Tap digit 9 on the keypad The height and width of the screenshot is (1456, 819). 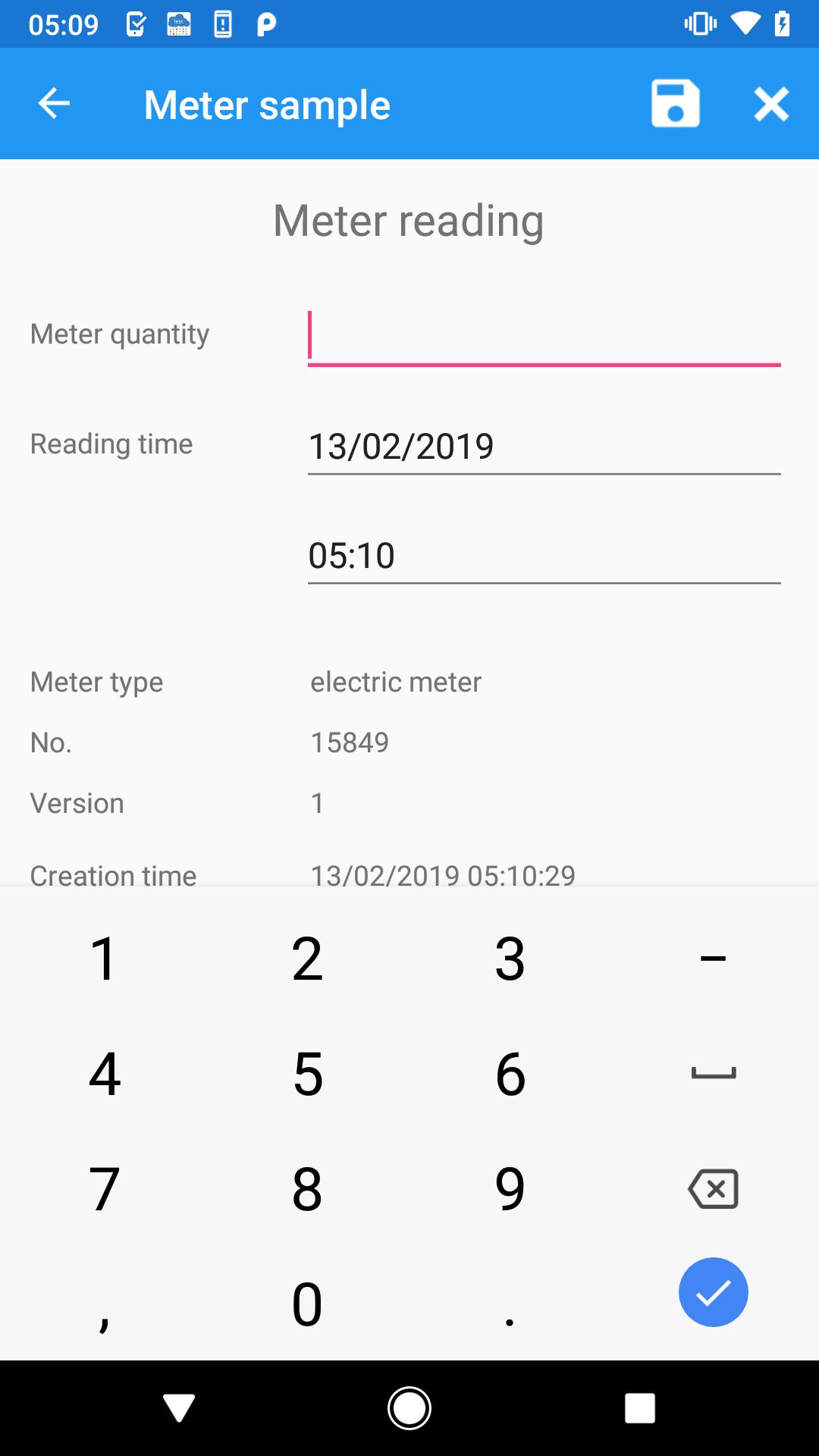[510, 1188]
